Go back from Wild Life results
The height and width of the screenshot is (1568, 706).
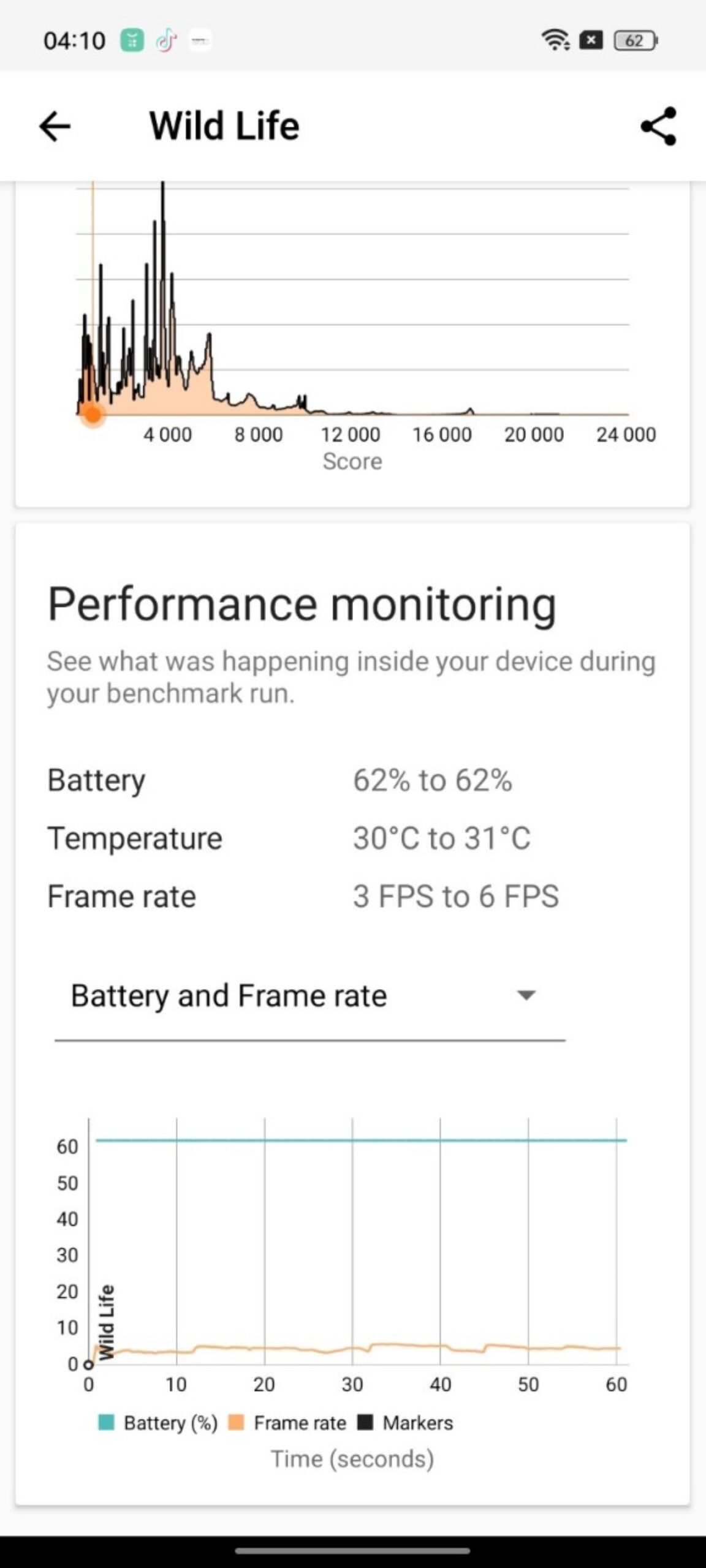[55, 126]
